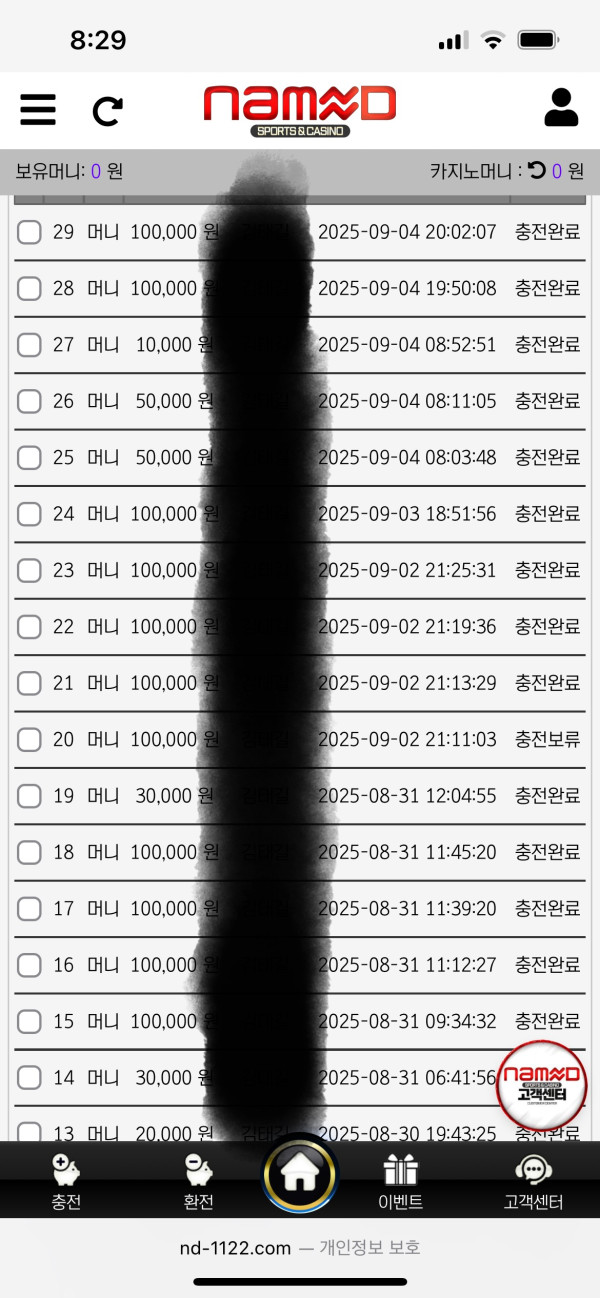
Task: Reload the page with the refresh icon
Action: pos(107,110)
